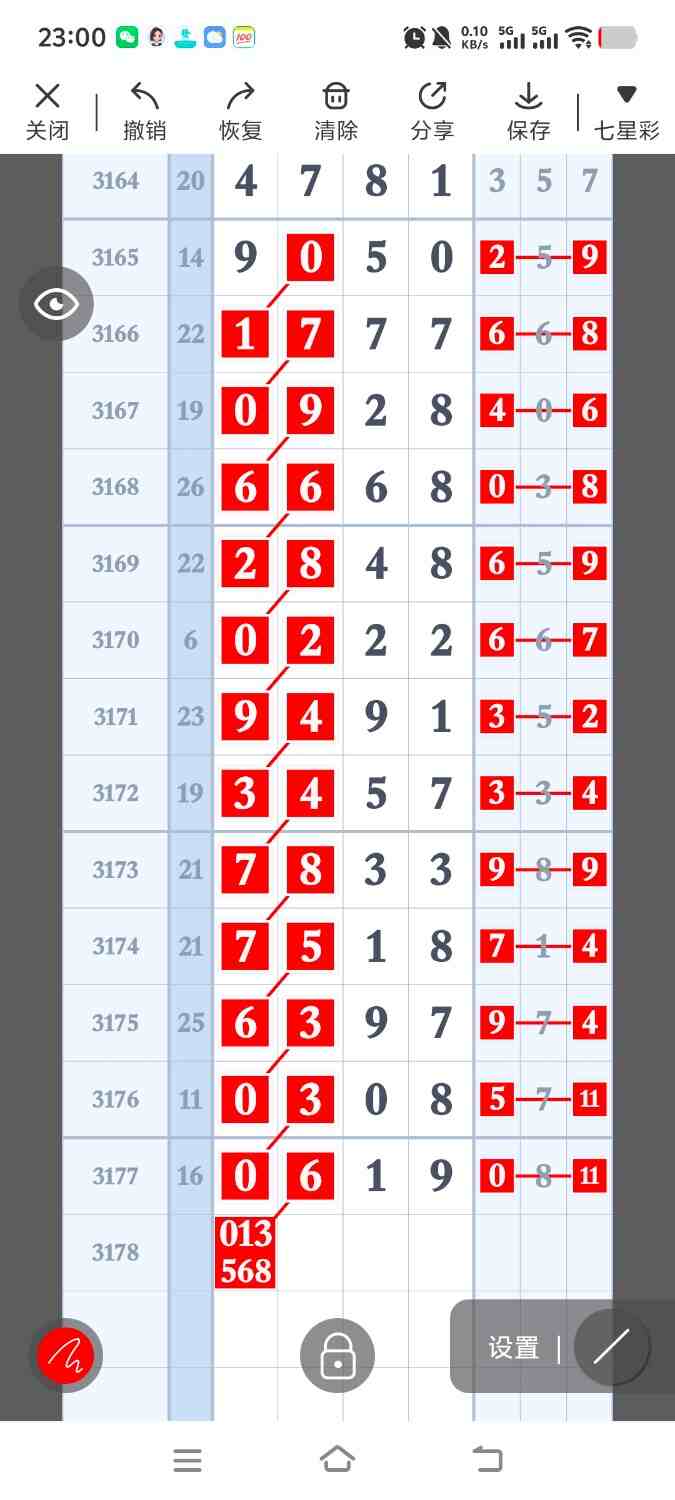Tap the lock icon at the bottom
Viewport: 675px width, 1500px height.
point(337,1355)
